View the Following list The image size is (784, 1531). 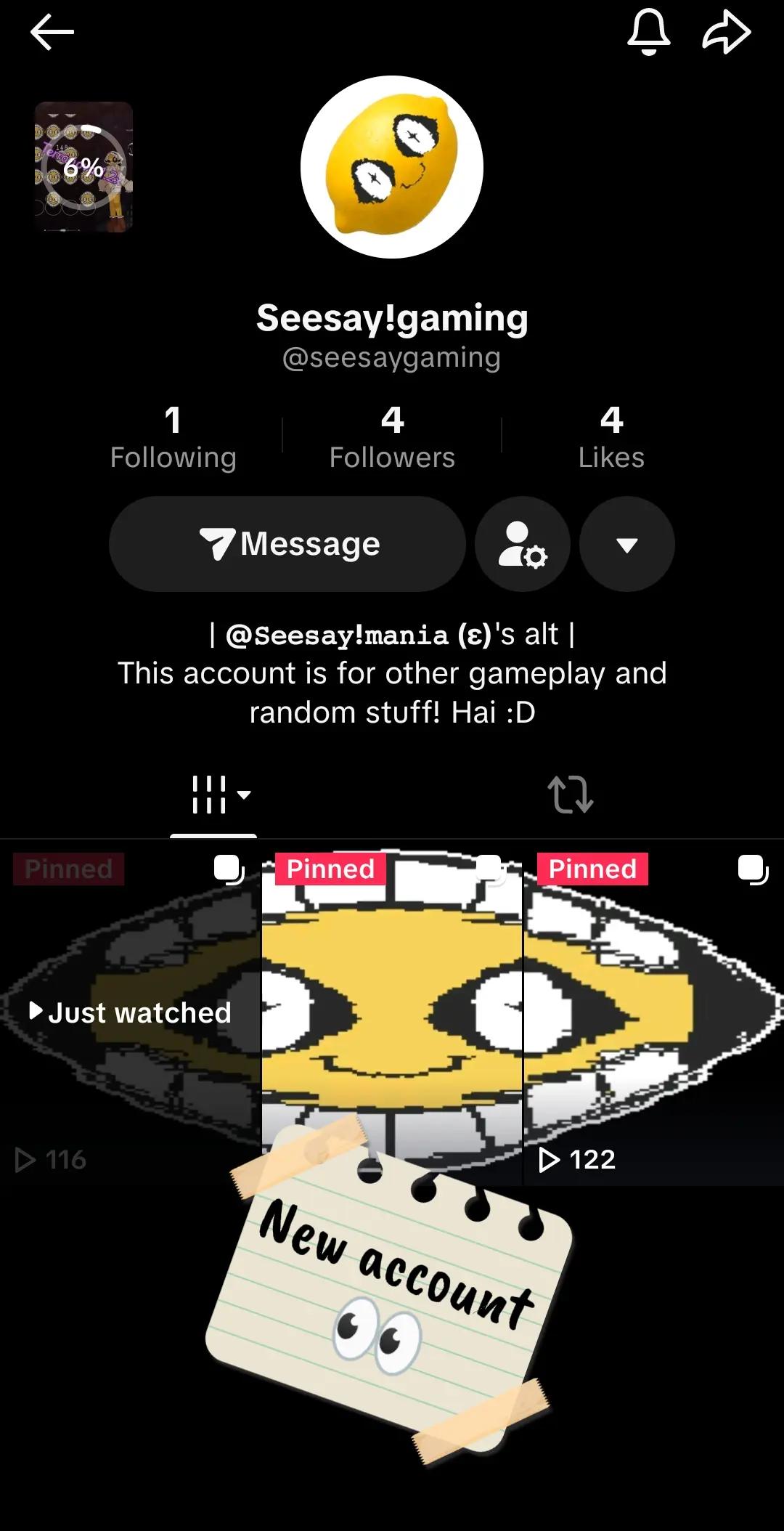[x=173, y=438]
